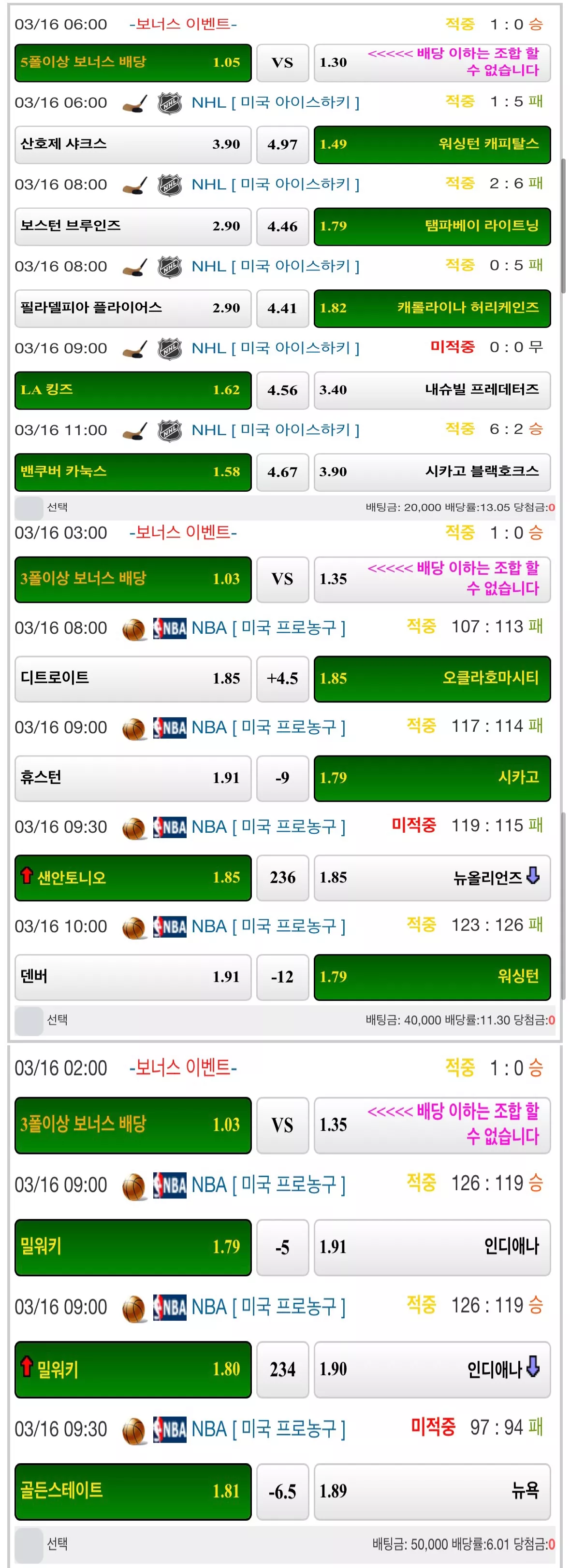
Task: Check the 선택 box for the 20,000 bet slip
Action: 29,508
